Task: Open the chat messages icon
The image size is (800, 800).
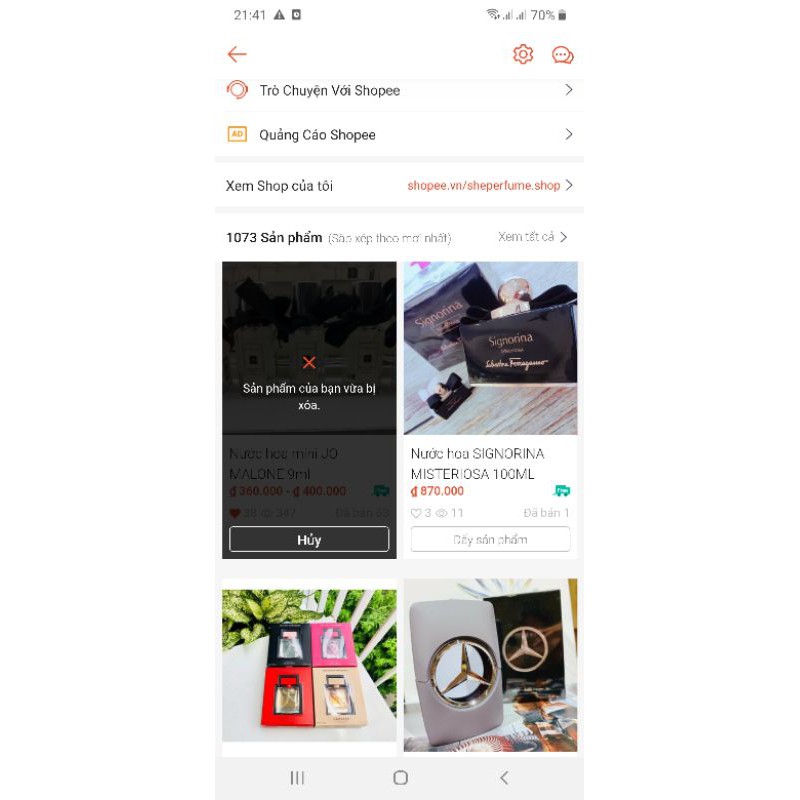Action: coord(563,55)
